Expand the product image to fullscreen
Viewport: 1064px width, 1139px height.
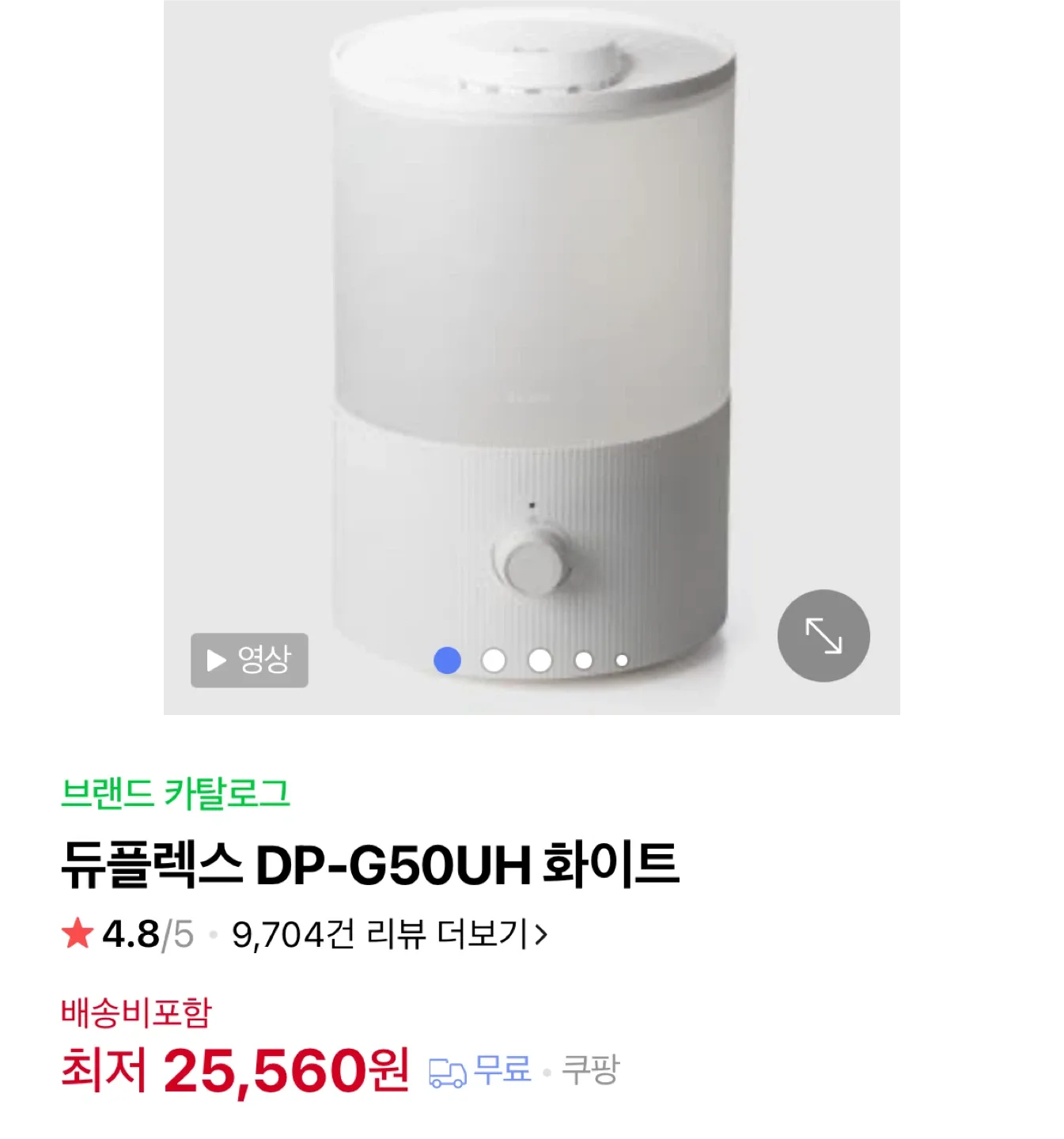tap(823, 635)
